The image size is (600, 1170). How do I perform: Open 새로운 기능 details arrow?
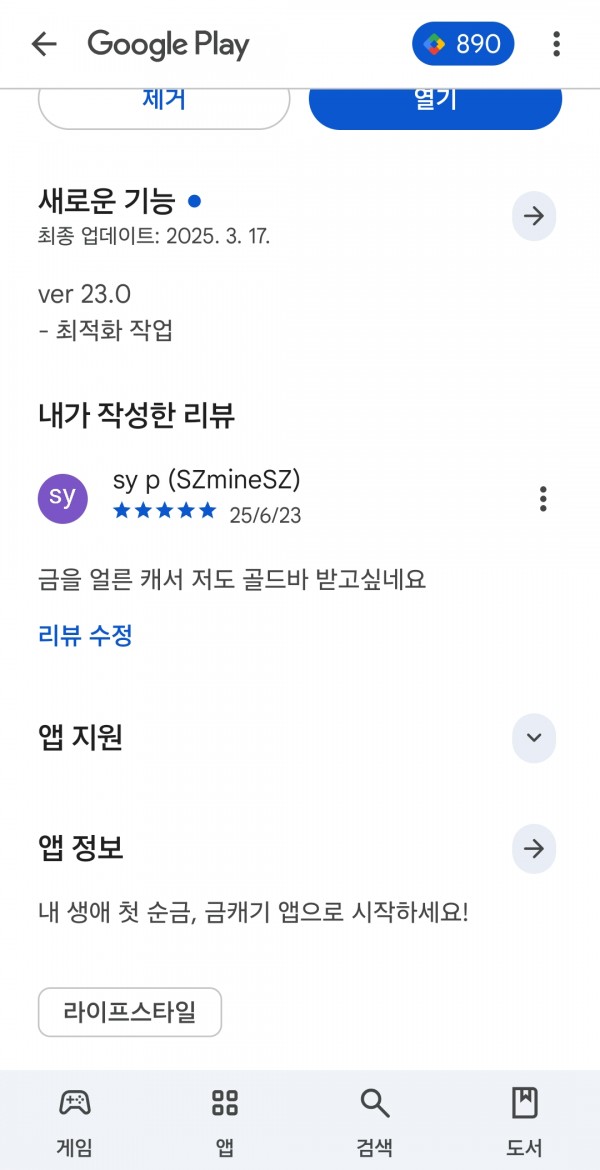[x=534, y=216]
